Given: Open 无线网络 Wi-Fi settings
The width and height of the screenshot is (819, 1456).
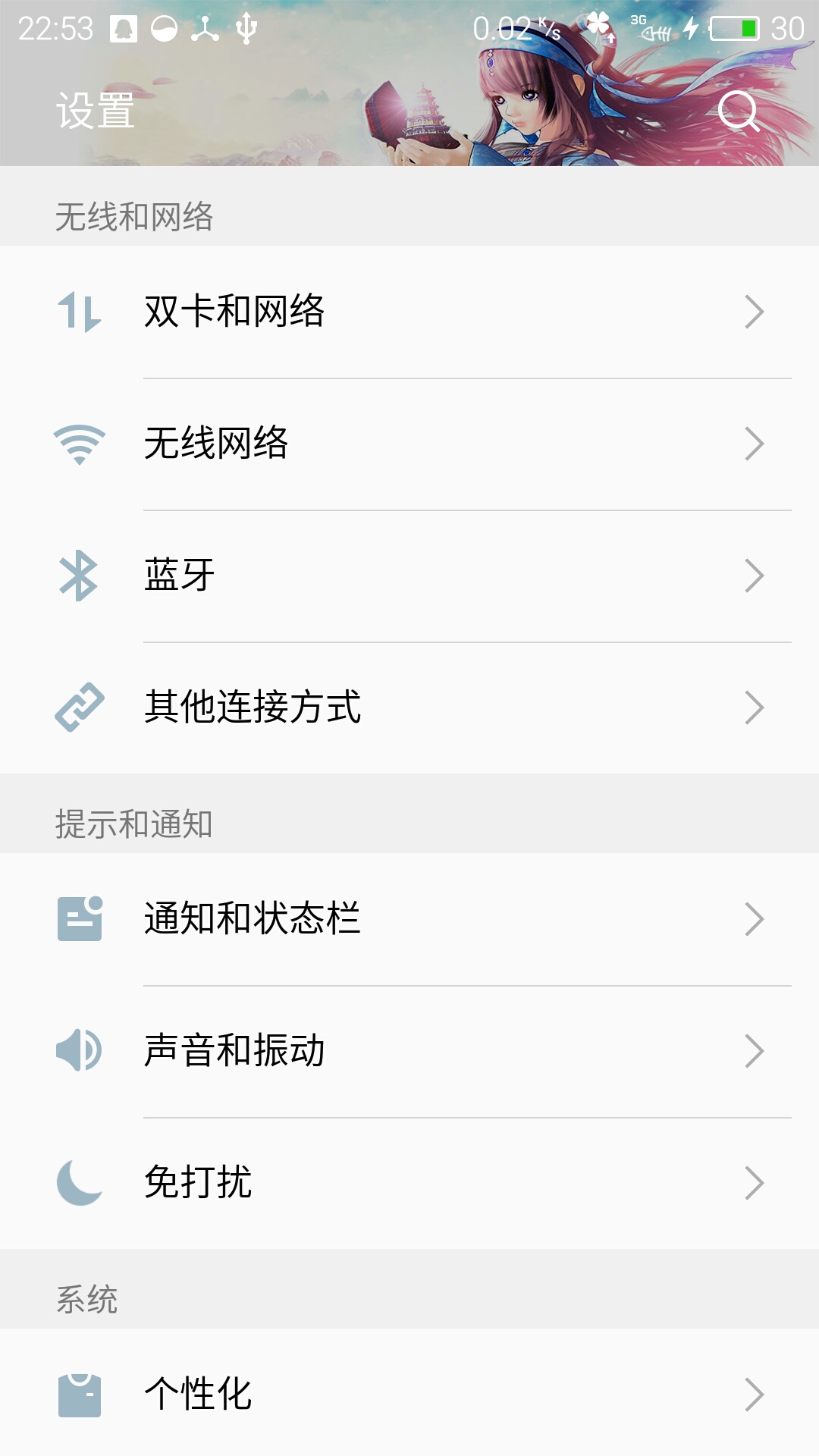Looking at the screenshot, I should 409,444.
